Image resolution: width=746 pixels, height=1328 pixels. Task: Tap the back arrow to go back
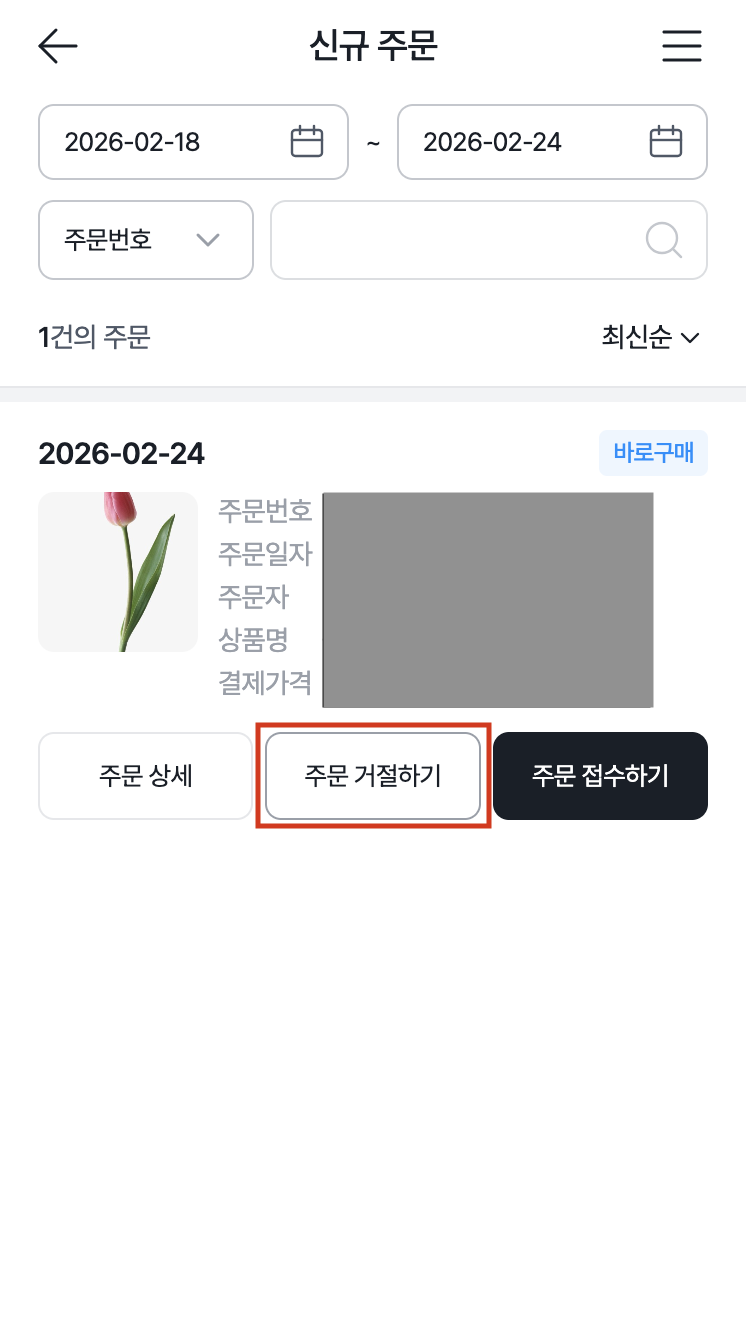(x=57, y=46)
